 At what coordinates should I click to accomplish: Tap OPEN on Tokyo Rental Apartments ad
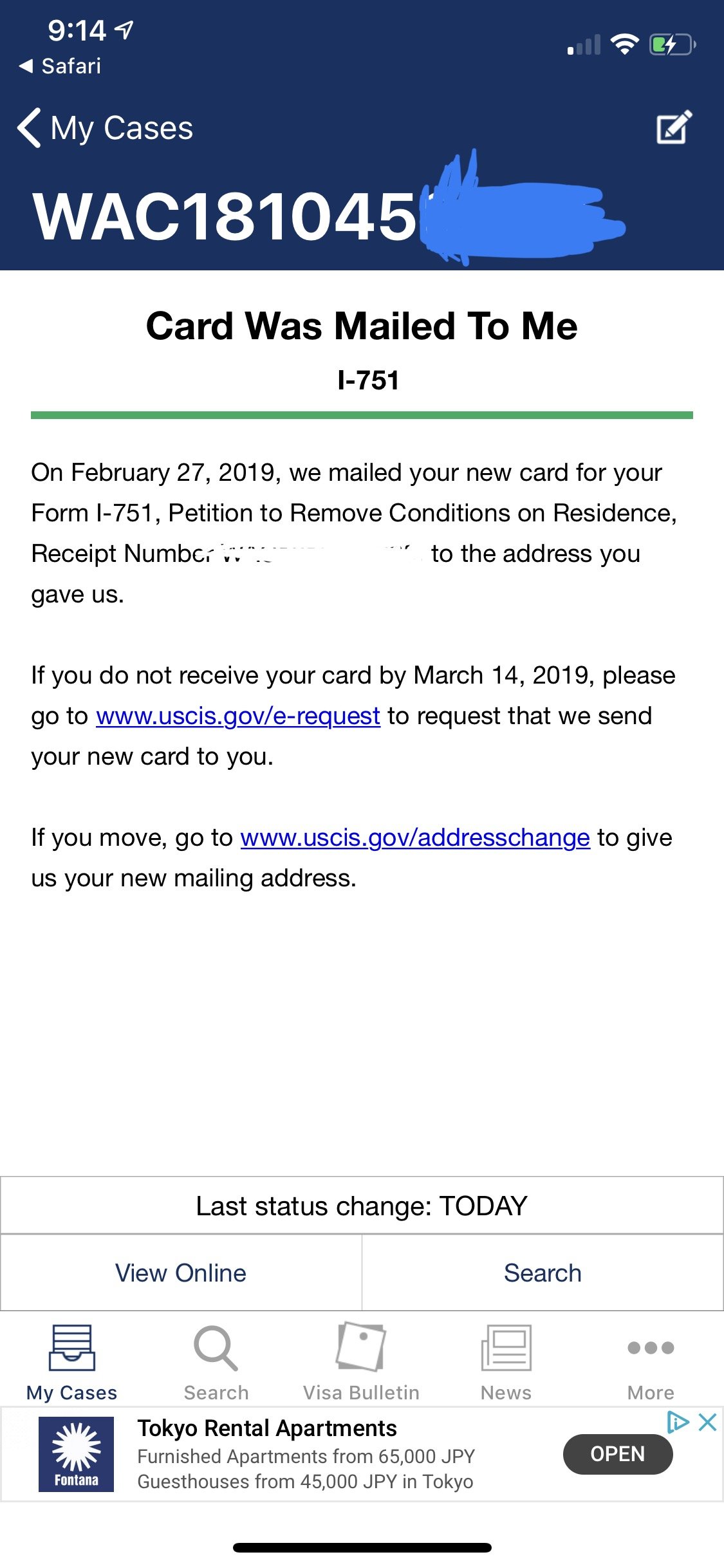(618, 1454)
